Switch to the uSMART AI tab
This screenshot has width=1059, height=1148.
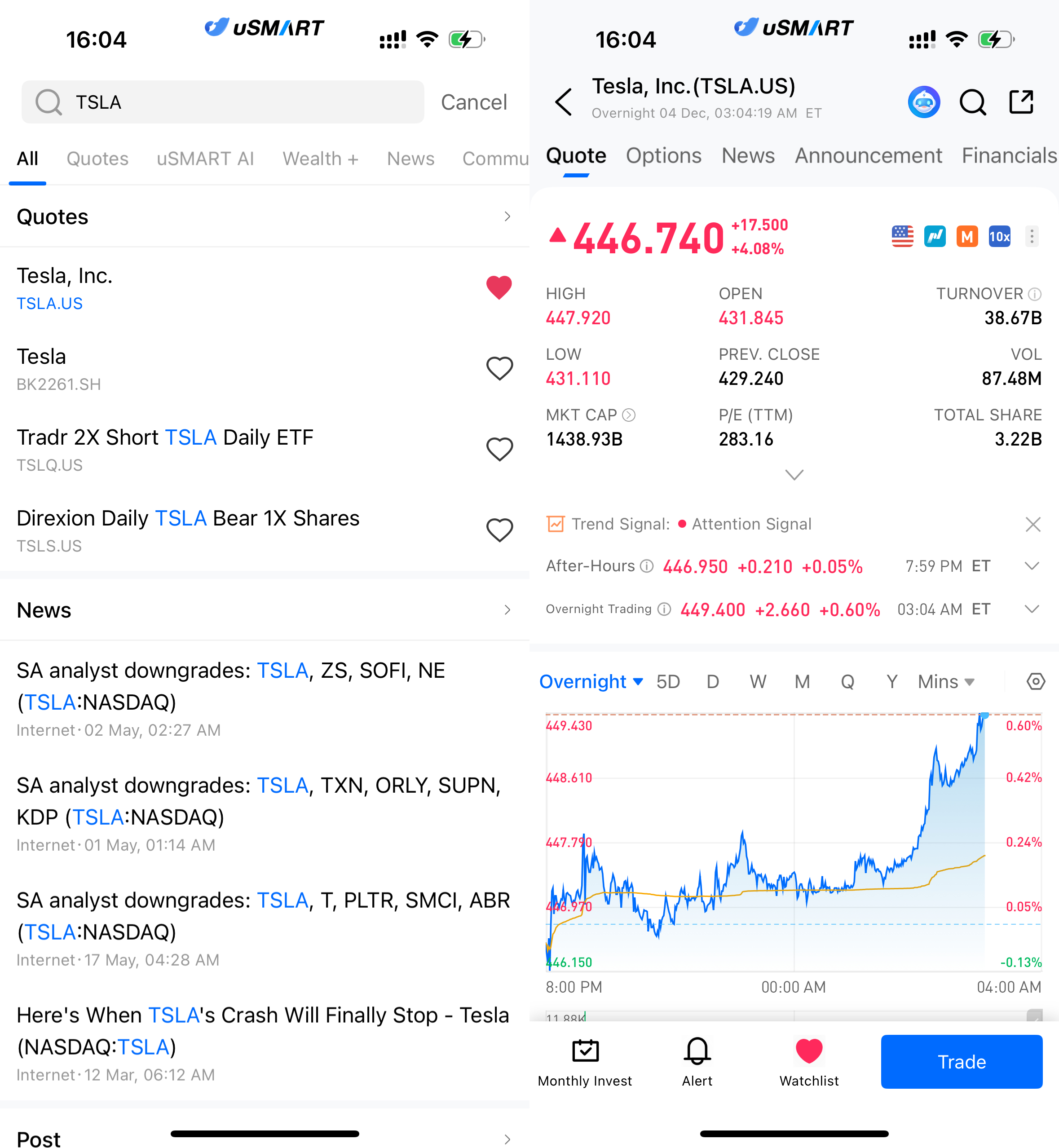[205, 158]
